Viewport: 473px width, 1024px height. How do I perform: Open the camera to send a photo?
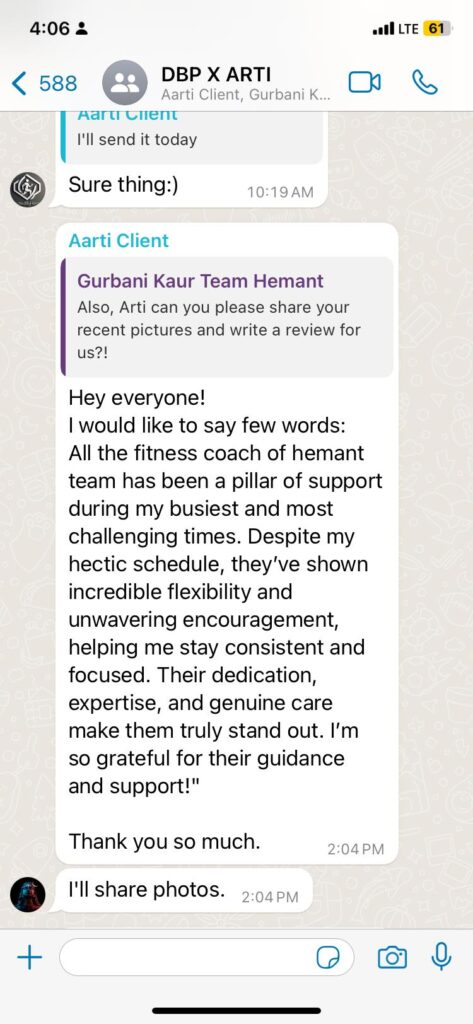(x=392, y=958)
